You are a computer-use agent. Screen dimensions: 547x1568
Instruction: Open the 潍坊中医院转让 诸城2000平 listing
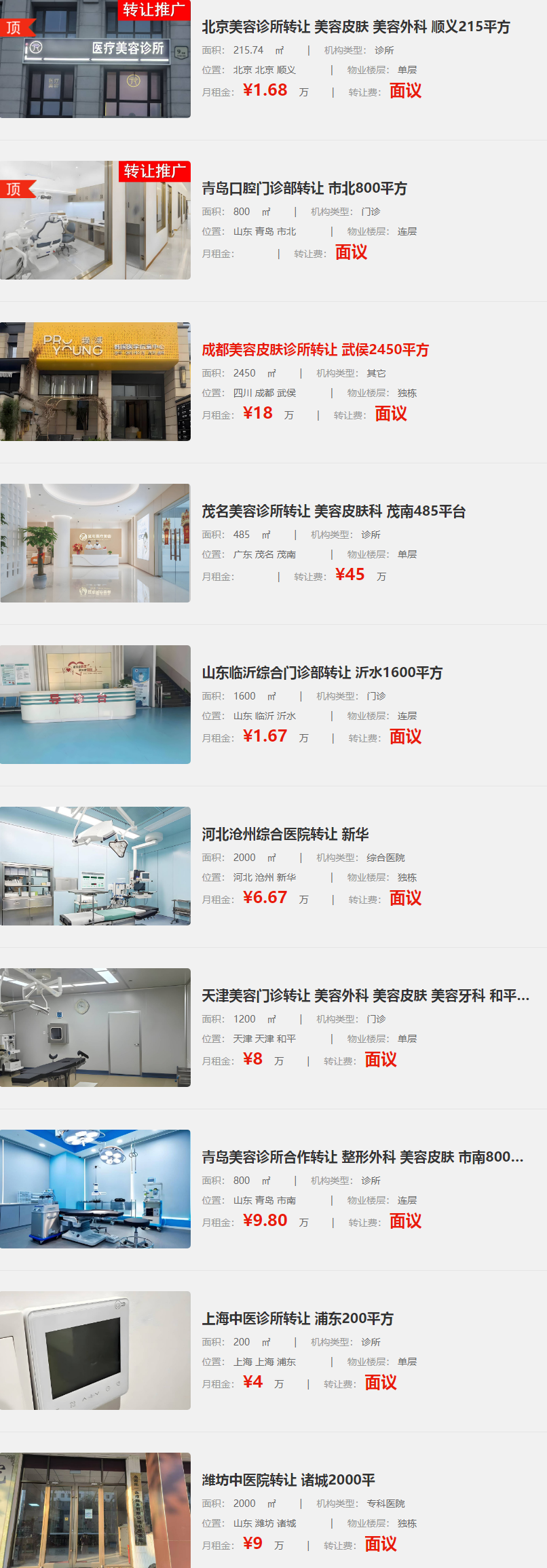(288, 1480)
